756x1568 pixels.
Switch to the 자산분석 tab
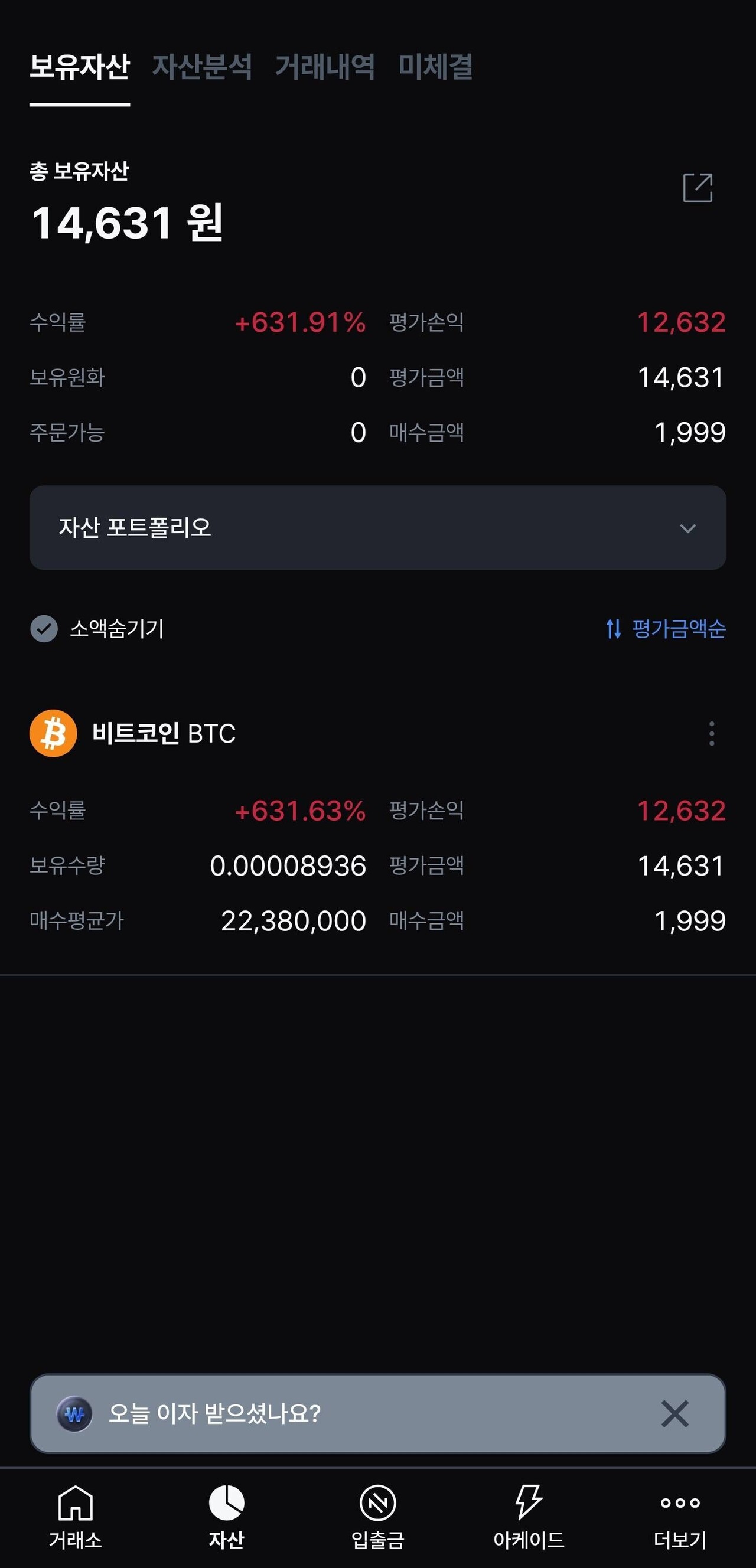click(201, 66)
